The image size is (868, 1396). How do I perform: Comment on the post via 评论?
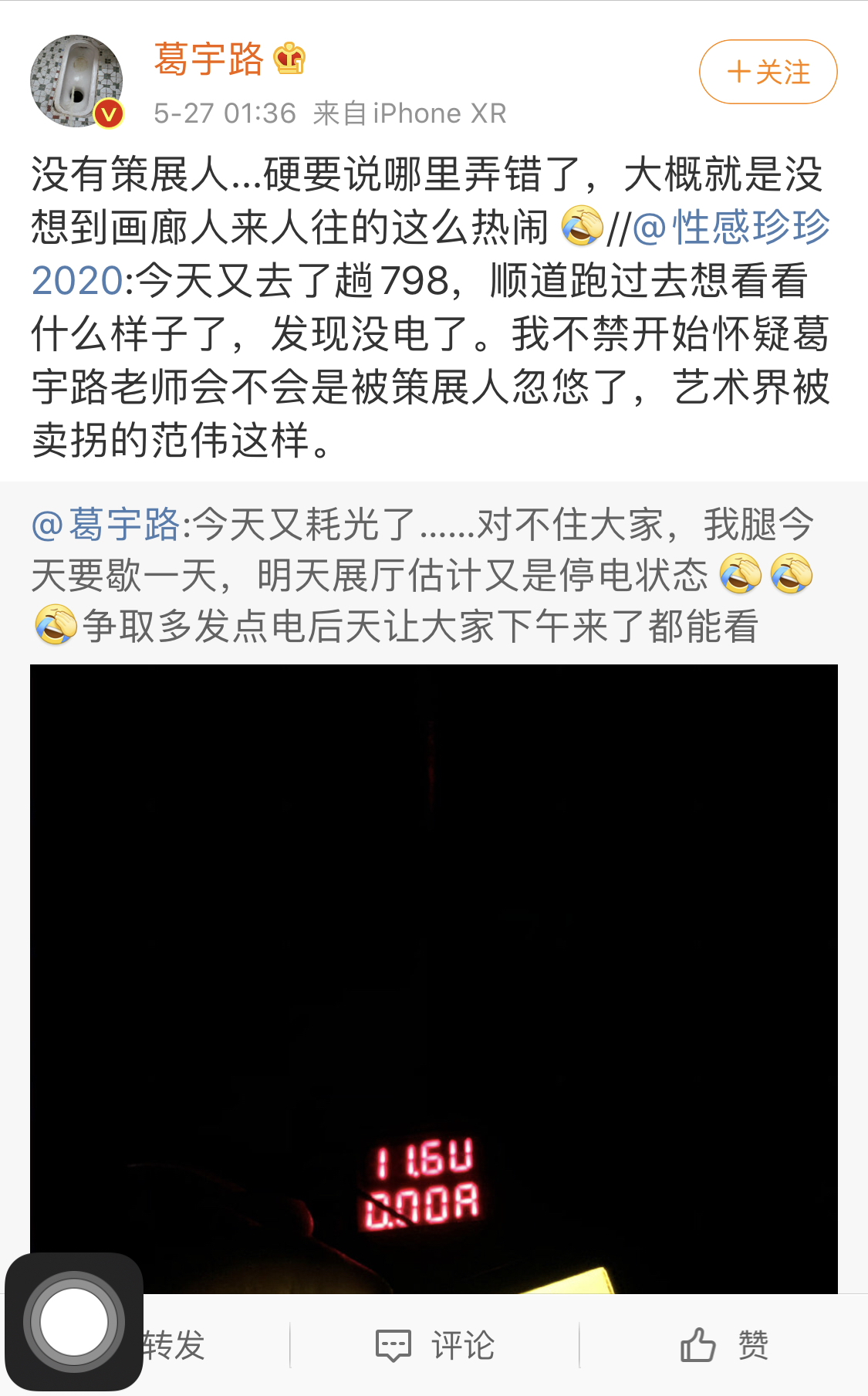434,1345
